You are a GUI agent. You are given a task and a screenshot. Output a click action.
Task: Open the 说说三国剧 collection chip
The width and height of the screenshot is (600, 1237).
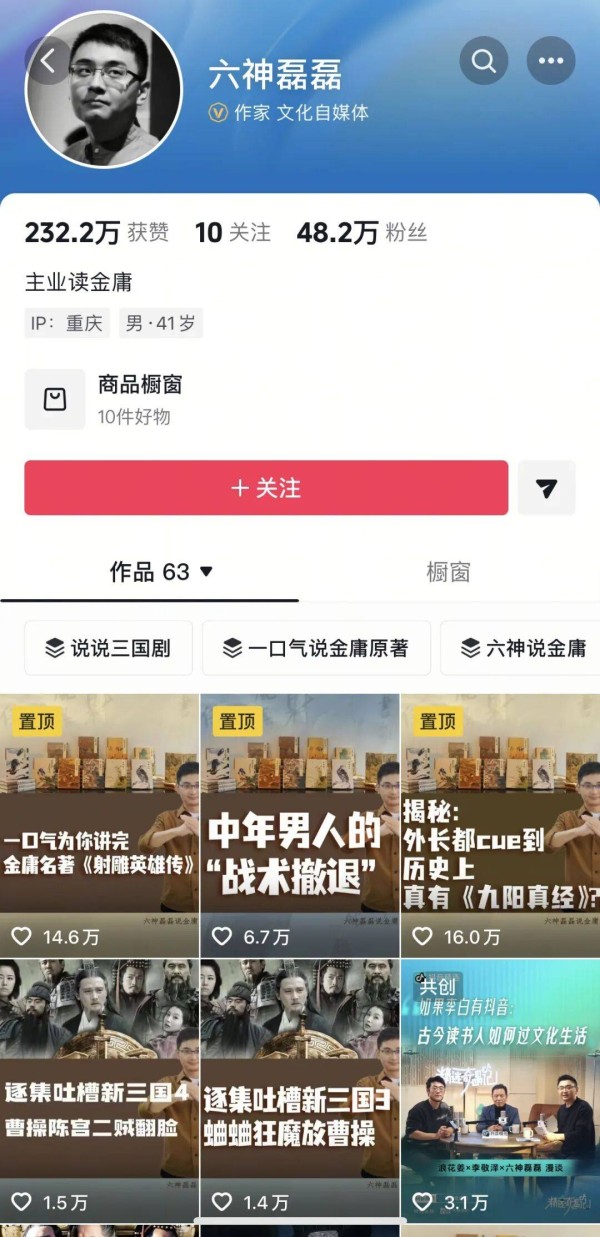(108, 648)
